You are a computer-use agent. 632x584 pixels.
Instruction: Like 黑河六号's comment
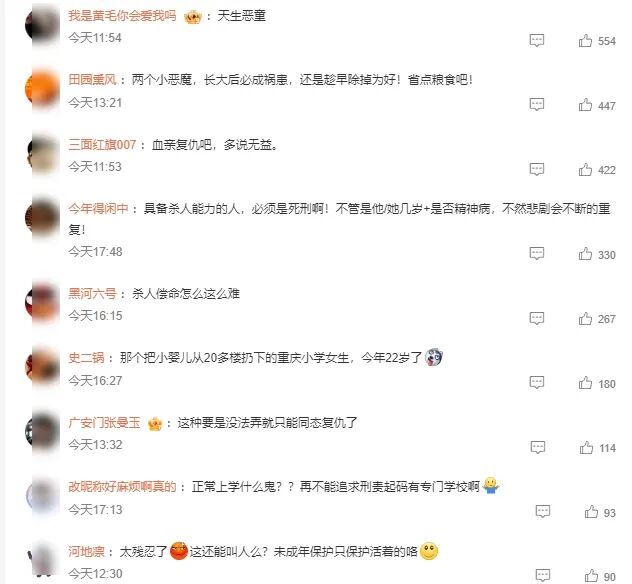(586, 319)
